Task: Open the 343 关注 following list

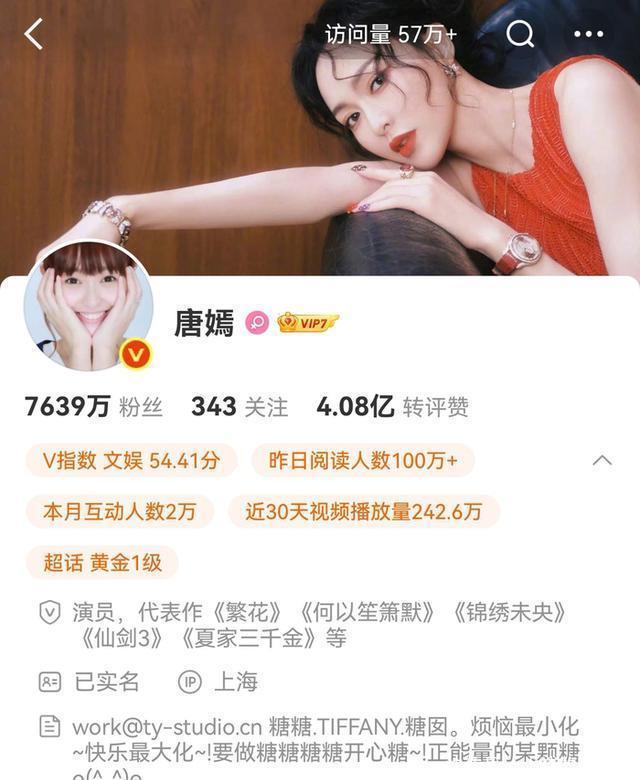Action: point(240,406)
